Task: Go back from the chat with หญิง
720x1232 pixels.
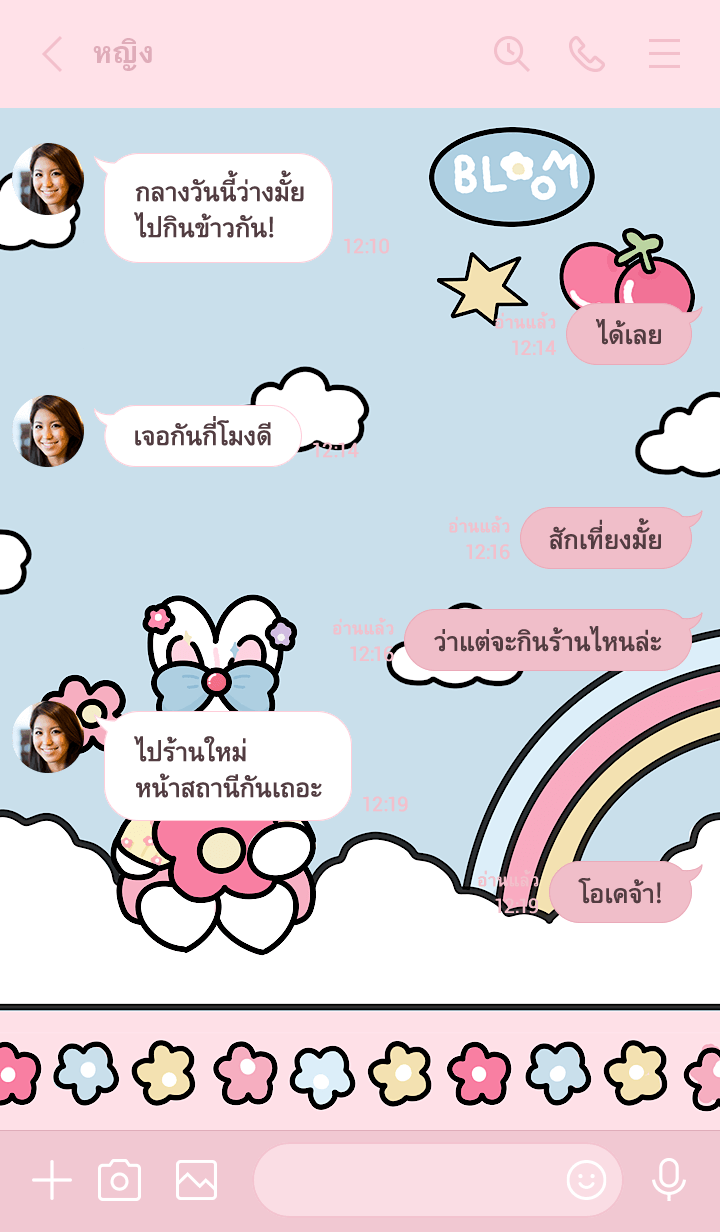Action: coord(52,54)
